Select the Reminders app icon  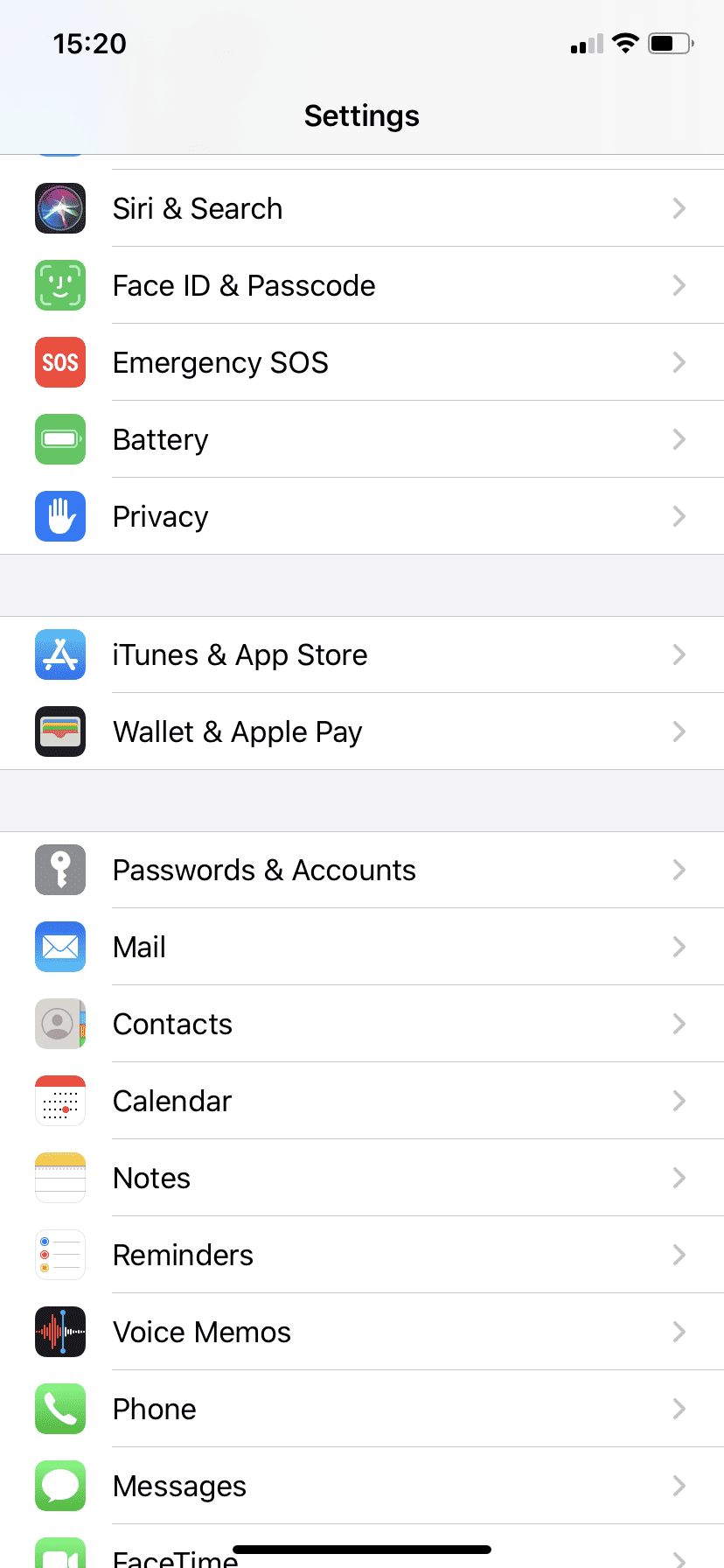(59, 1255)
